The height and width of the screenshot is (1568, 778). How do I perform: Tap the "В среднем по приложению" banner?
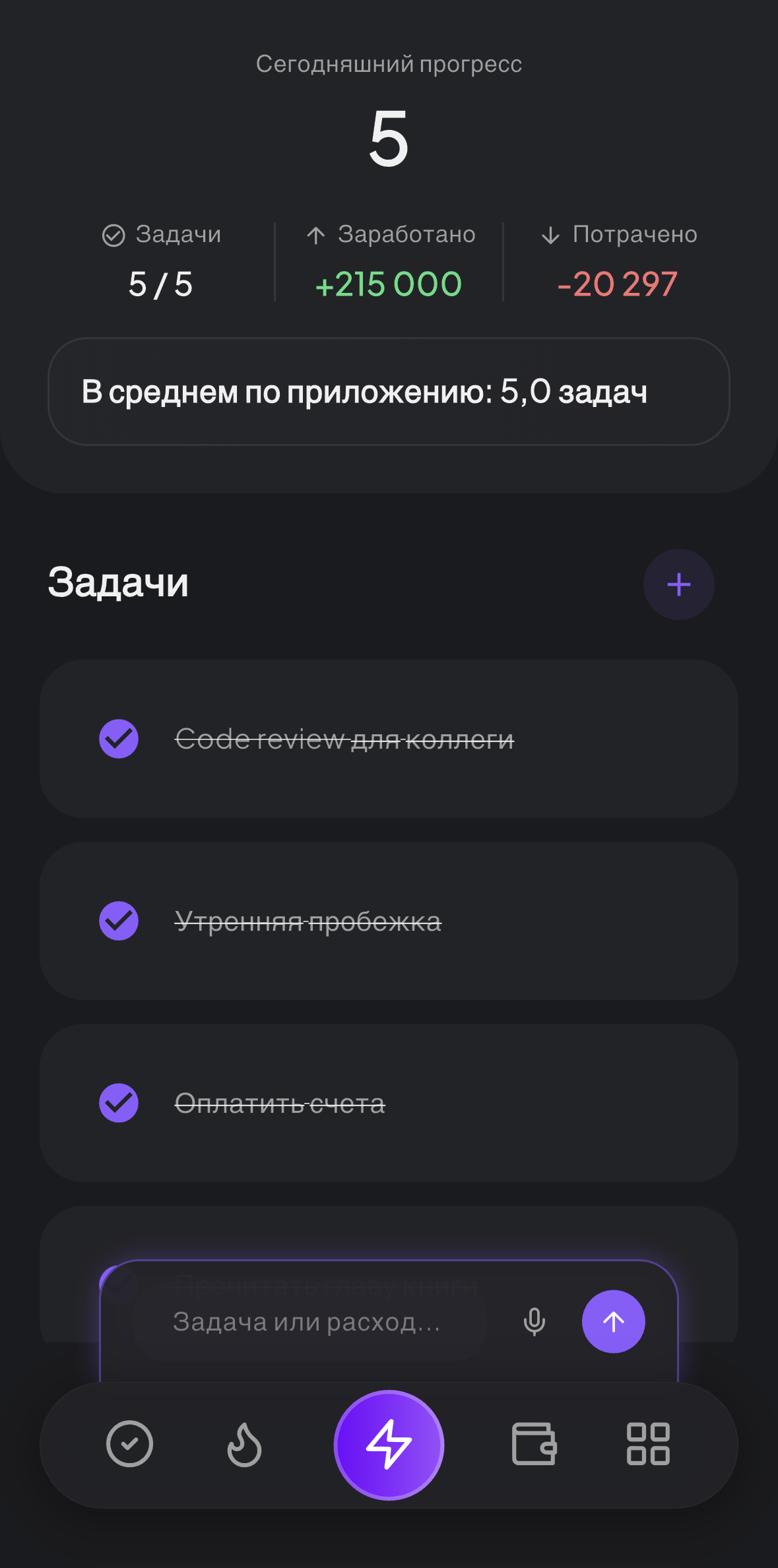389,392
